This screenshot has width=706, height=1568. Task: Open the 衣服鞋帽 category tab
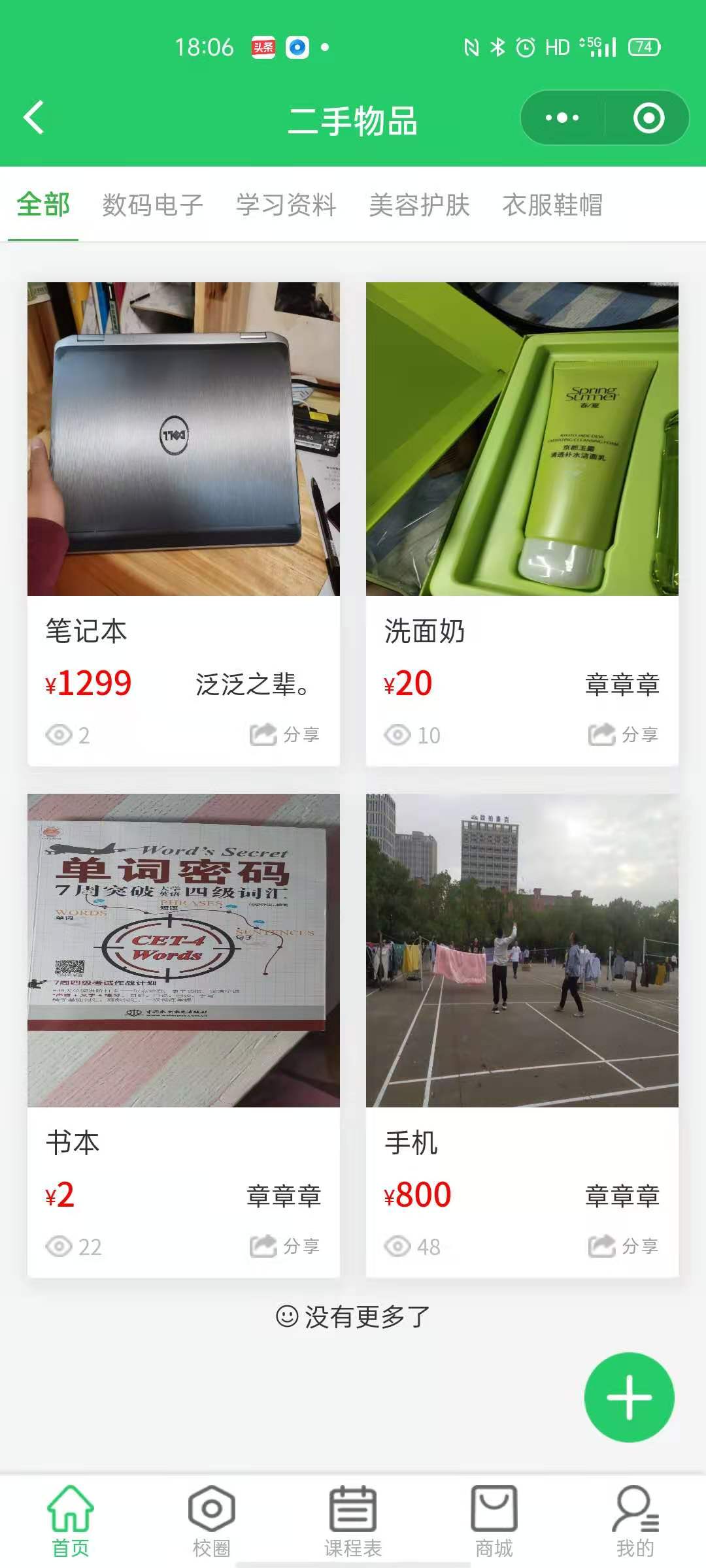pyautogui.click(x=553, y=205)
